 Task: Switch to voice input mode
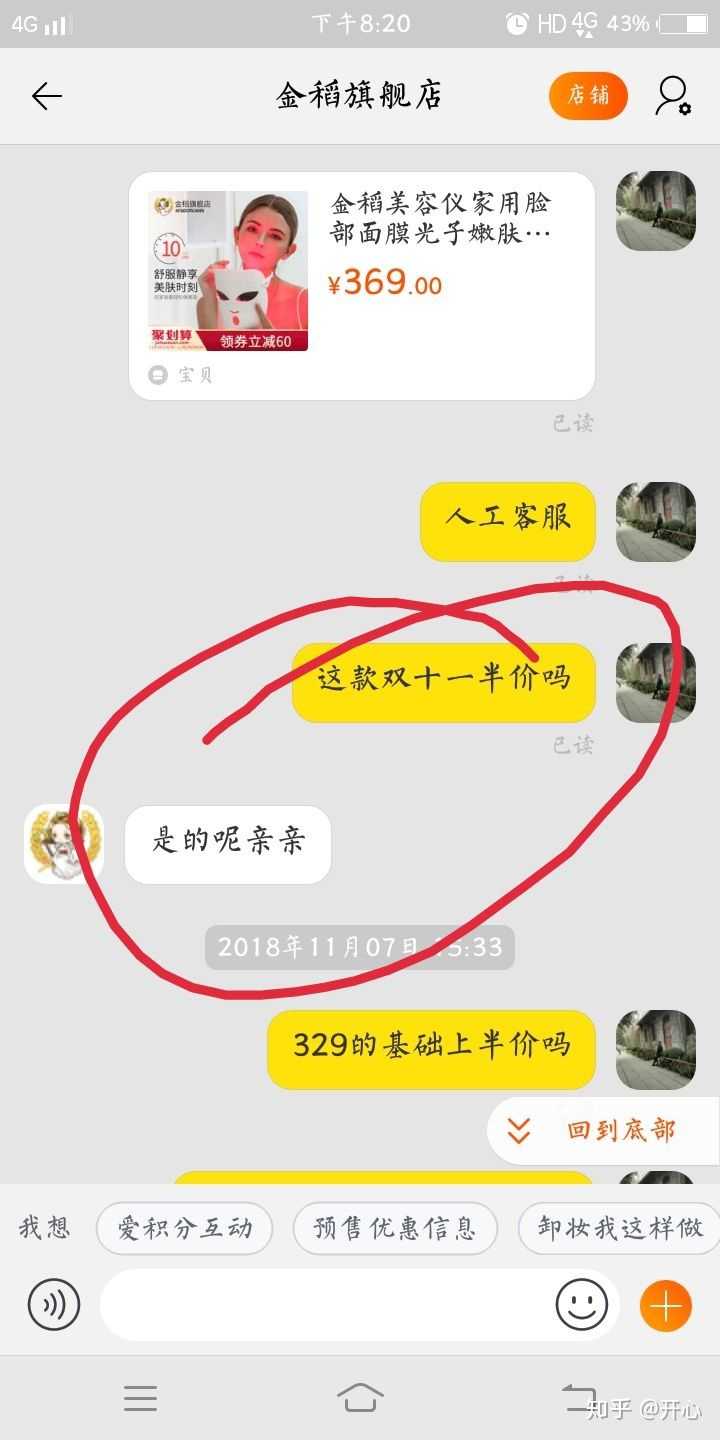pos(54,1305)
